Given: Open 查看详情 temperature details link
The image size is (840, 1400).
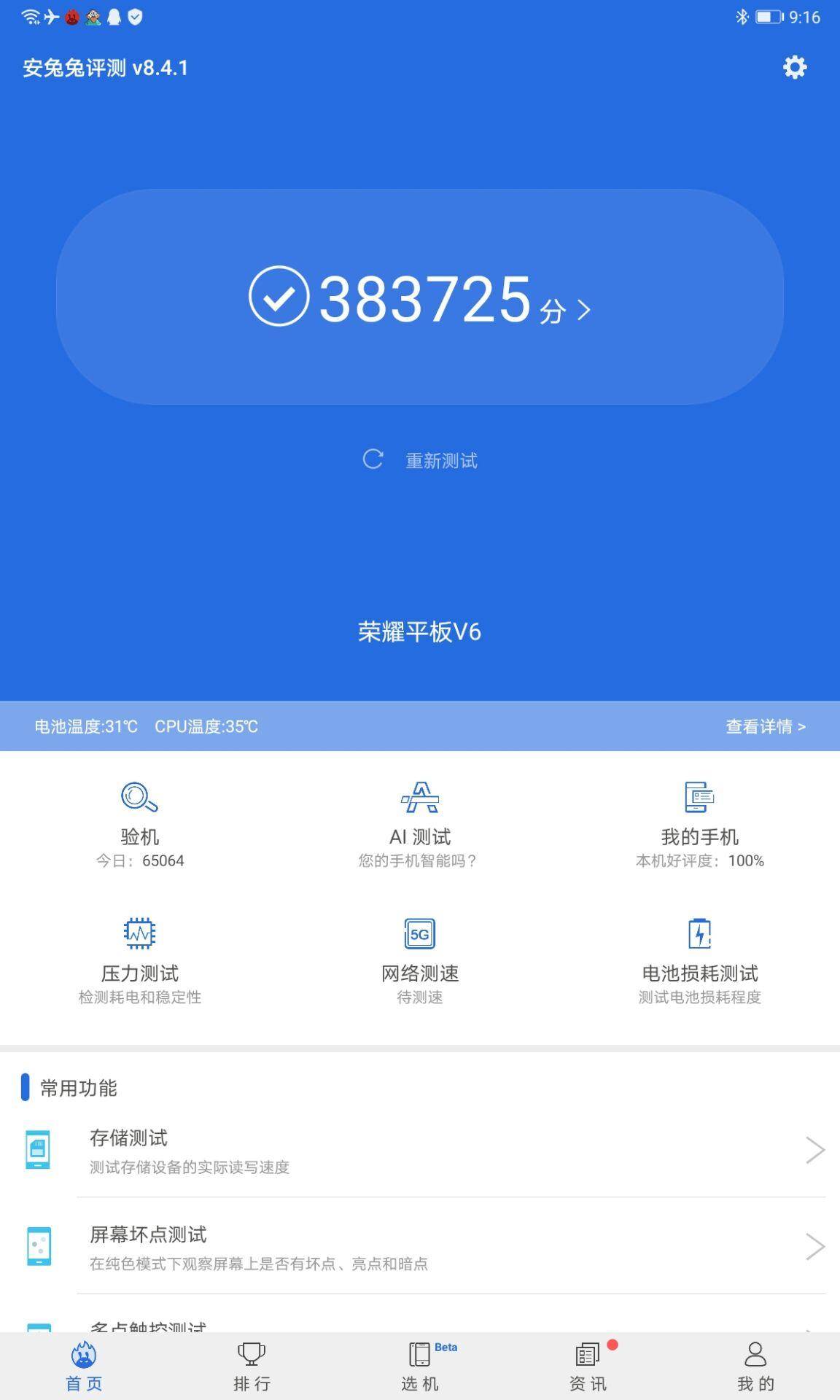Looking at the screenshot, I should [764, 726].
